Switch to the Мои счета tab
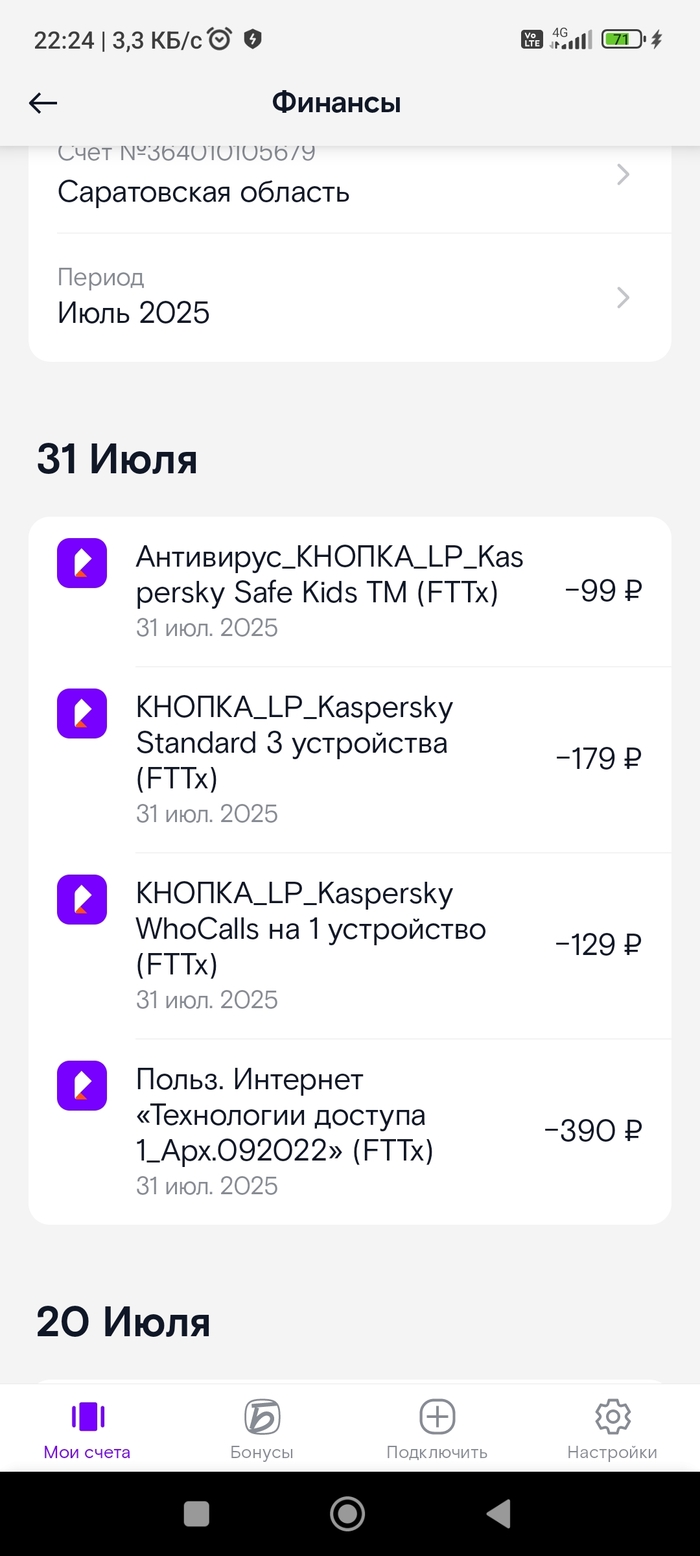The height and width of the screenshot is (1556, 700). pyautogui.click(x=87, y=1430)
